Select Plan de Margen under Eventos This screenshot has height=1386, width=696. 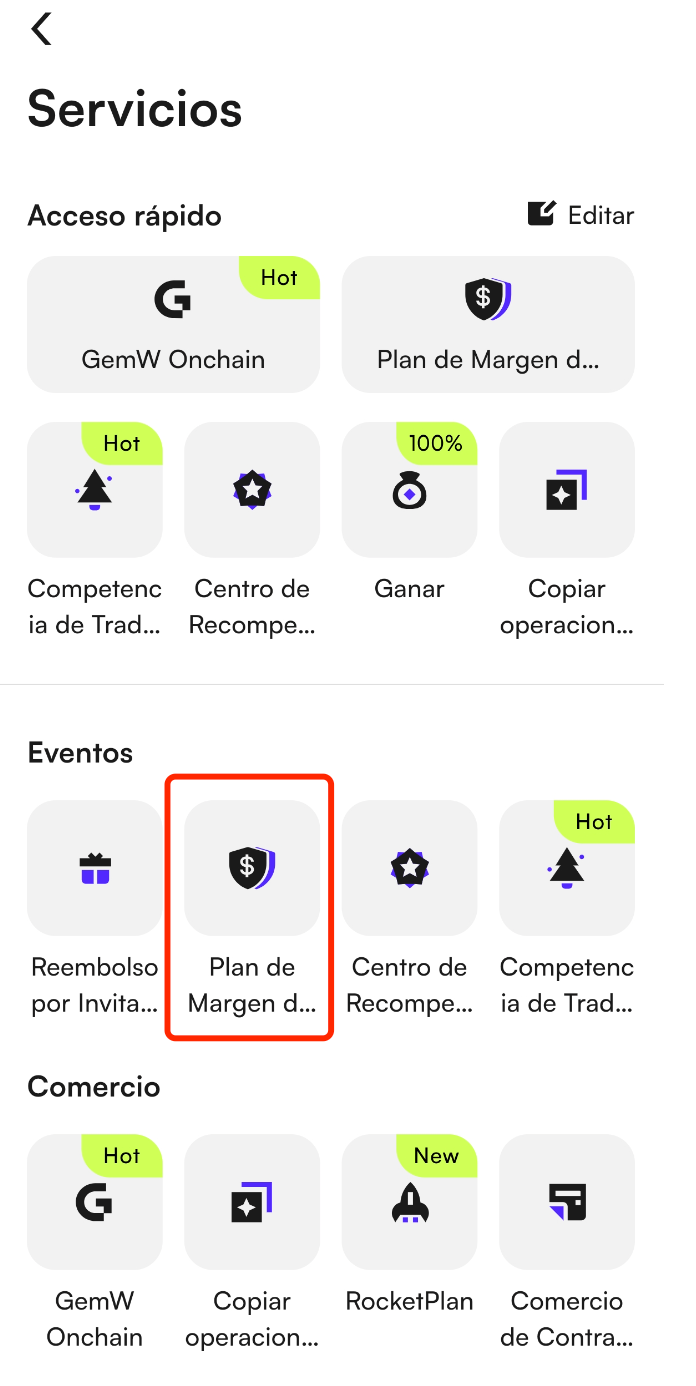(x=252, y=868)
